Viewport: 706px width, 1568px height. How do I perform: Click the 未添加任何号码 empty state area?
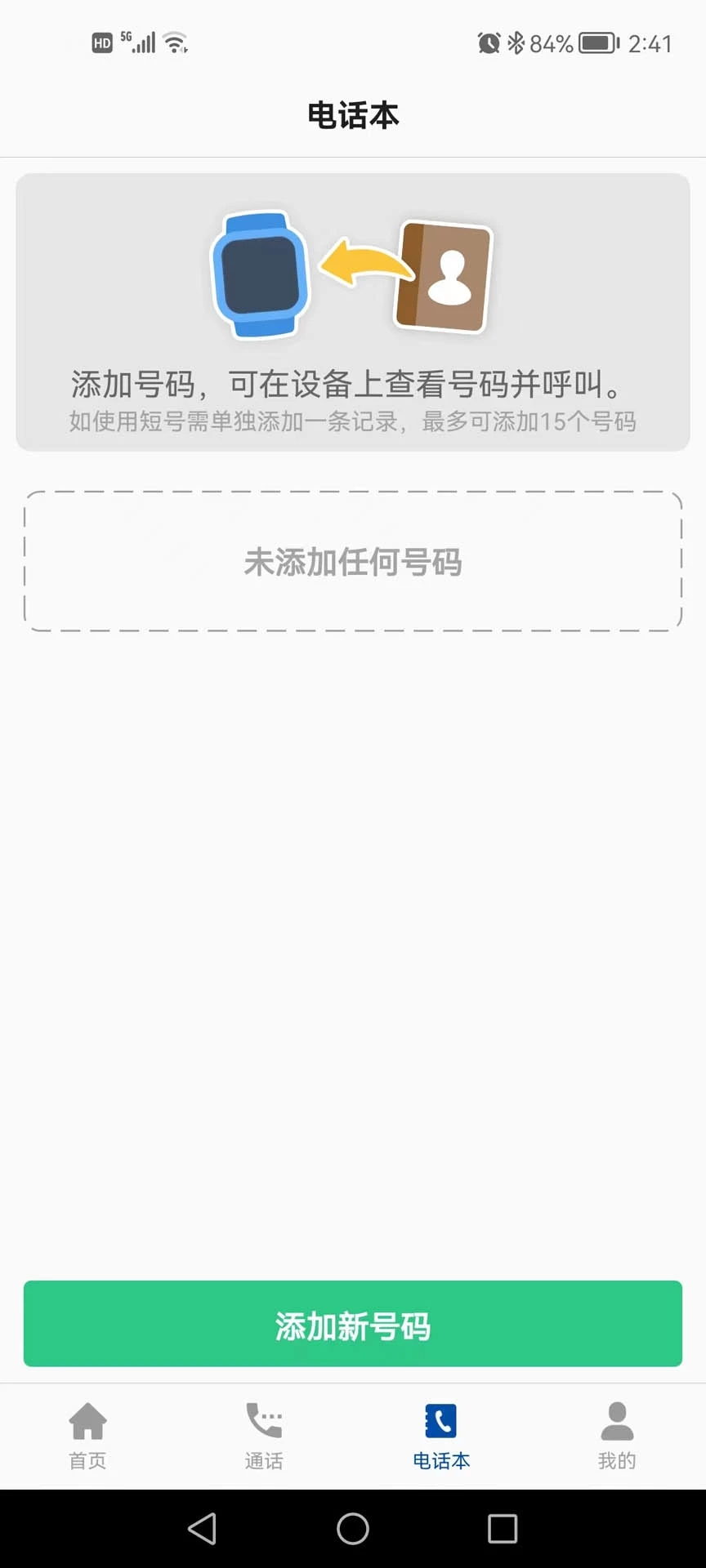click(x=353, y=562)
